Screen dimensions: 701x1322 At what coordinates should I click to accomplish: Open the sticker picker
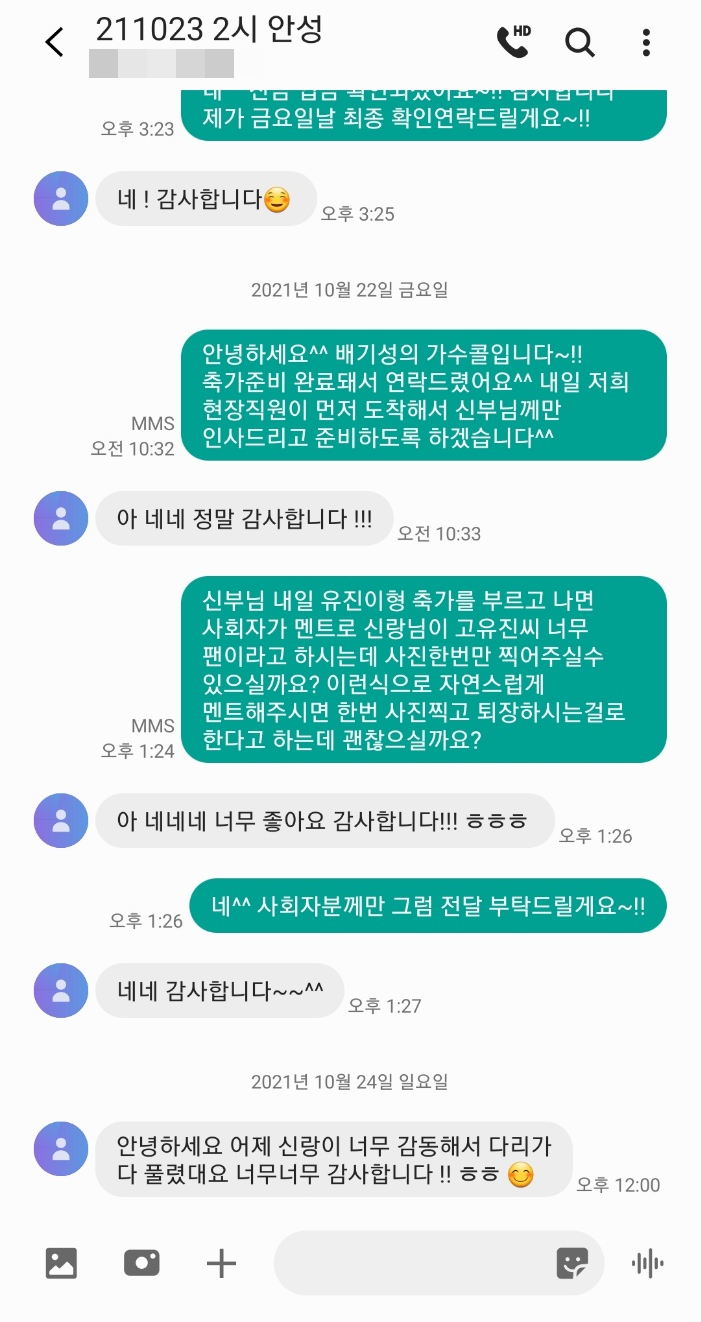tap(572, 1263)
